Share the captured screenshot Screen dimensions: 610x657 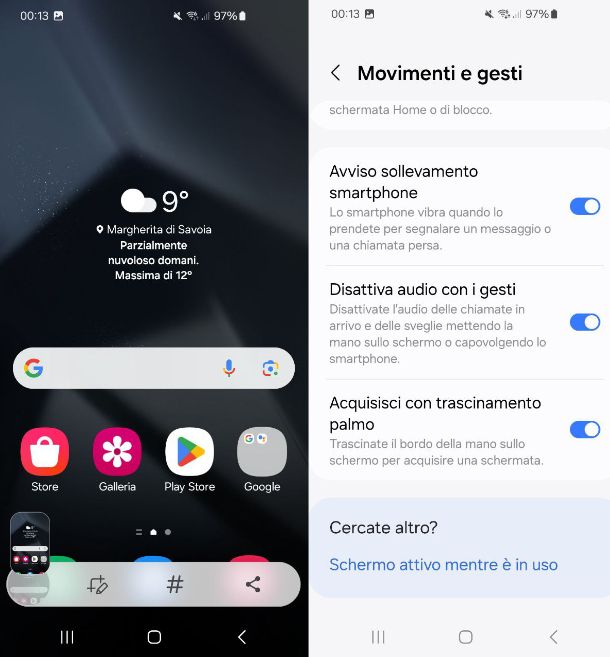(253, 585)
